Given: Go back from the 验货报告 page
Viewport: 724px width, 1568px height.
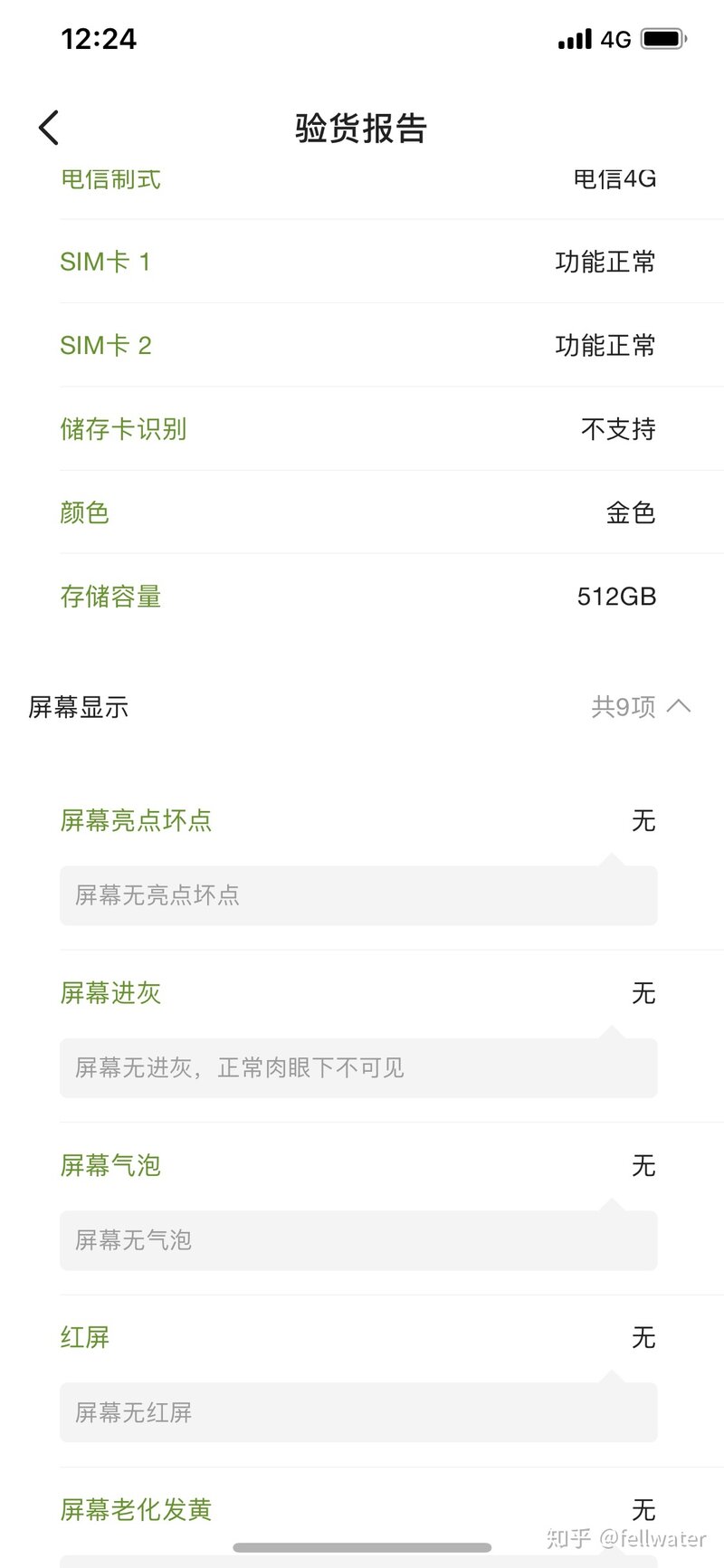Looking at the screenshot, I should [x=49, y=128].
